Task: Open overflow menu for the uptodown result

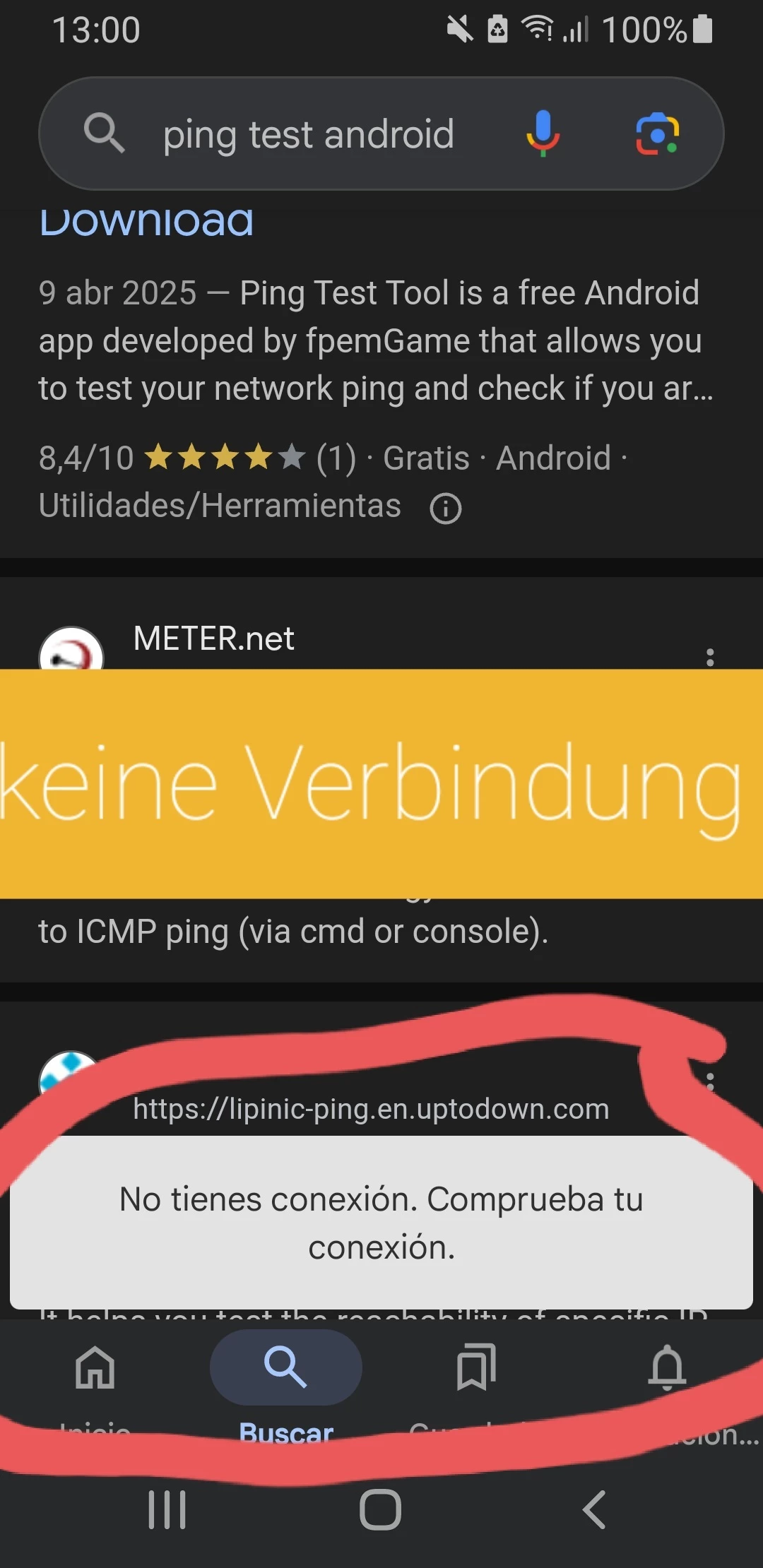Action: point(710,1082)
